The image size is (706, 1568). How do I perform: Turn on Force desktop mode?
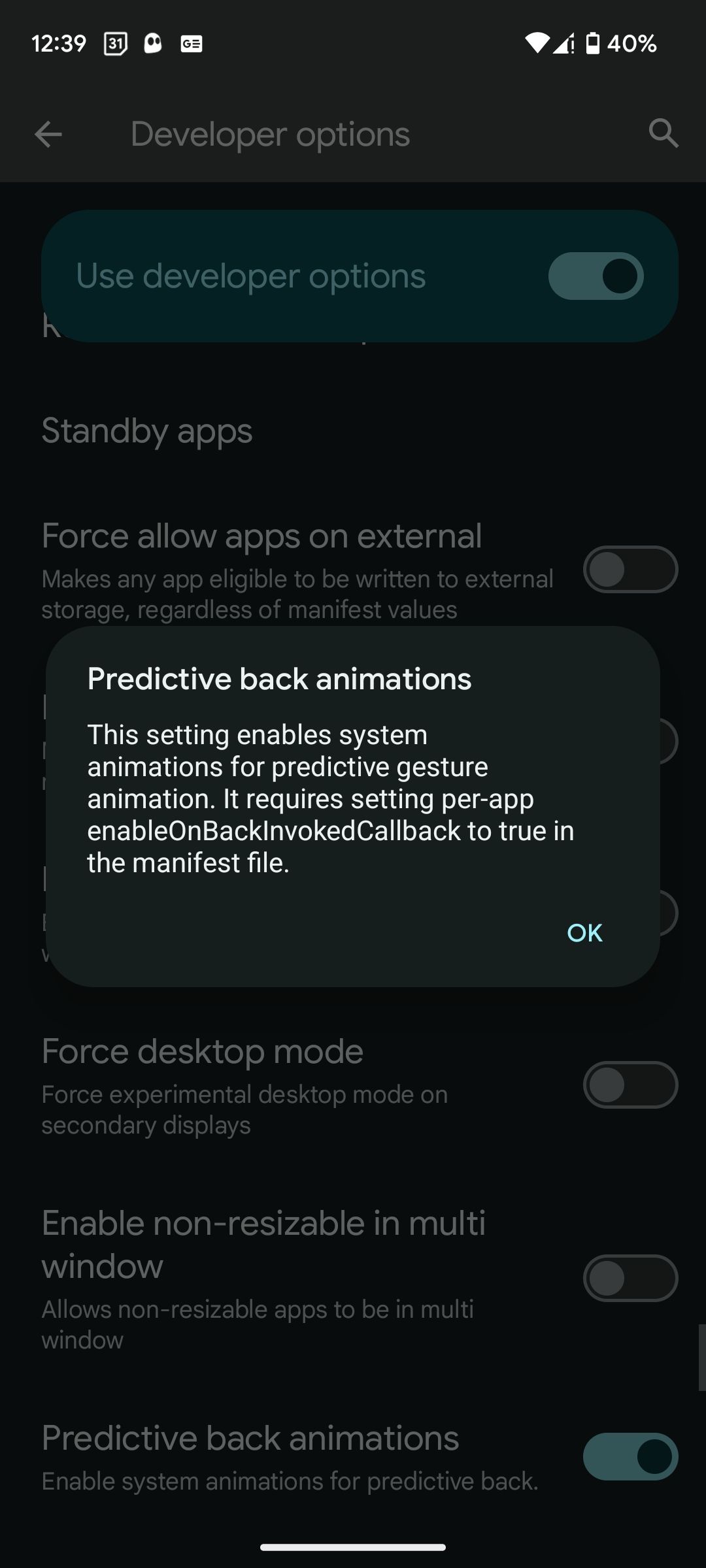630,1085
